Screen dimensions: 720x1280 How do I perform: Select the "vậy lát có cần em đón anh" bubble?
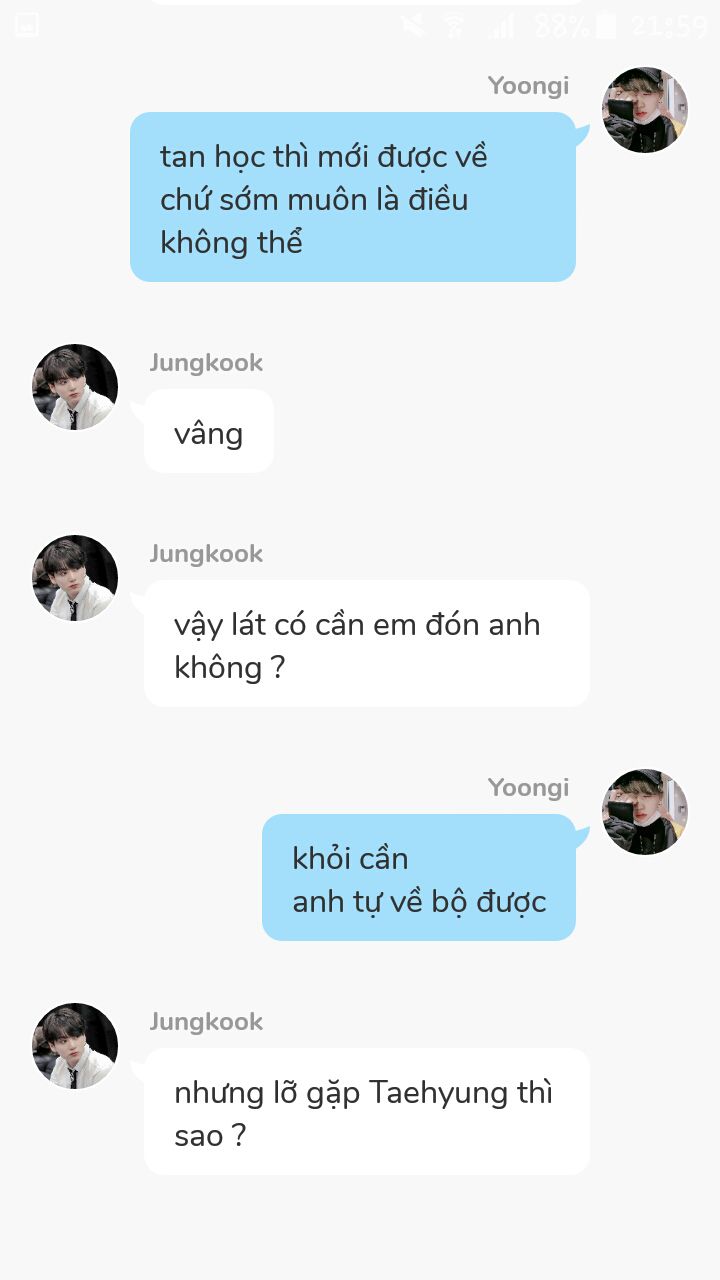[367, 644]
